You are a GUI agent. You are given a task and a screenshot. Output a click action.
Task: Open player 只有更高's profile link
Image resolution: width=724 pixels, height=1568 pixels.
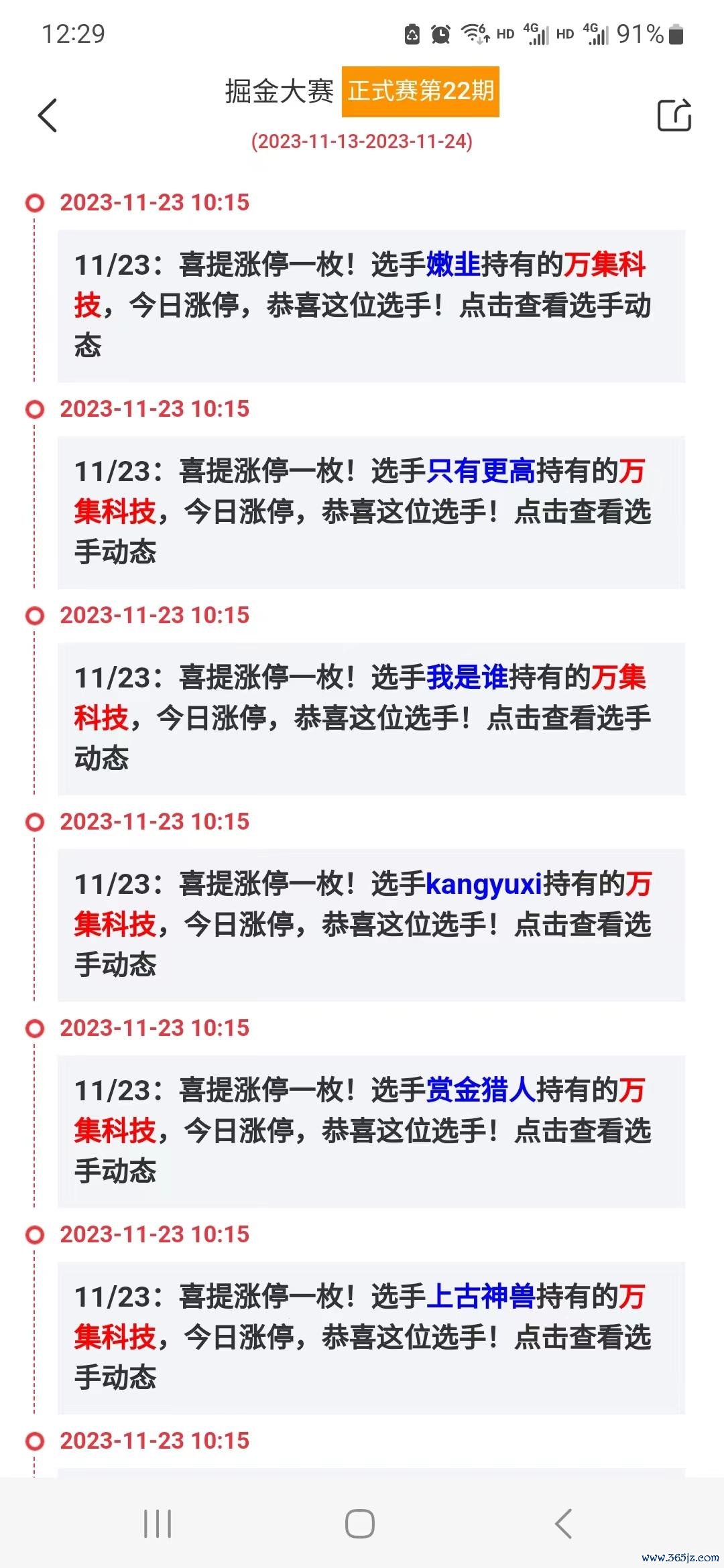point(481,471)
